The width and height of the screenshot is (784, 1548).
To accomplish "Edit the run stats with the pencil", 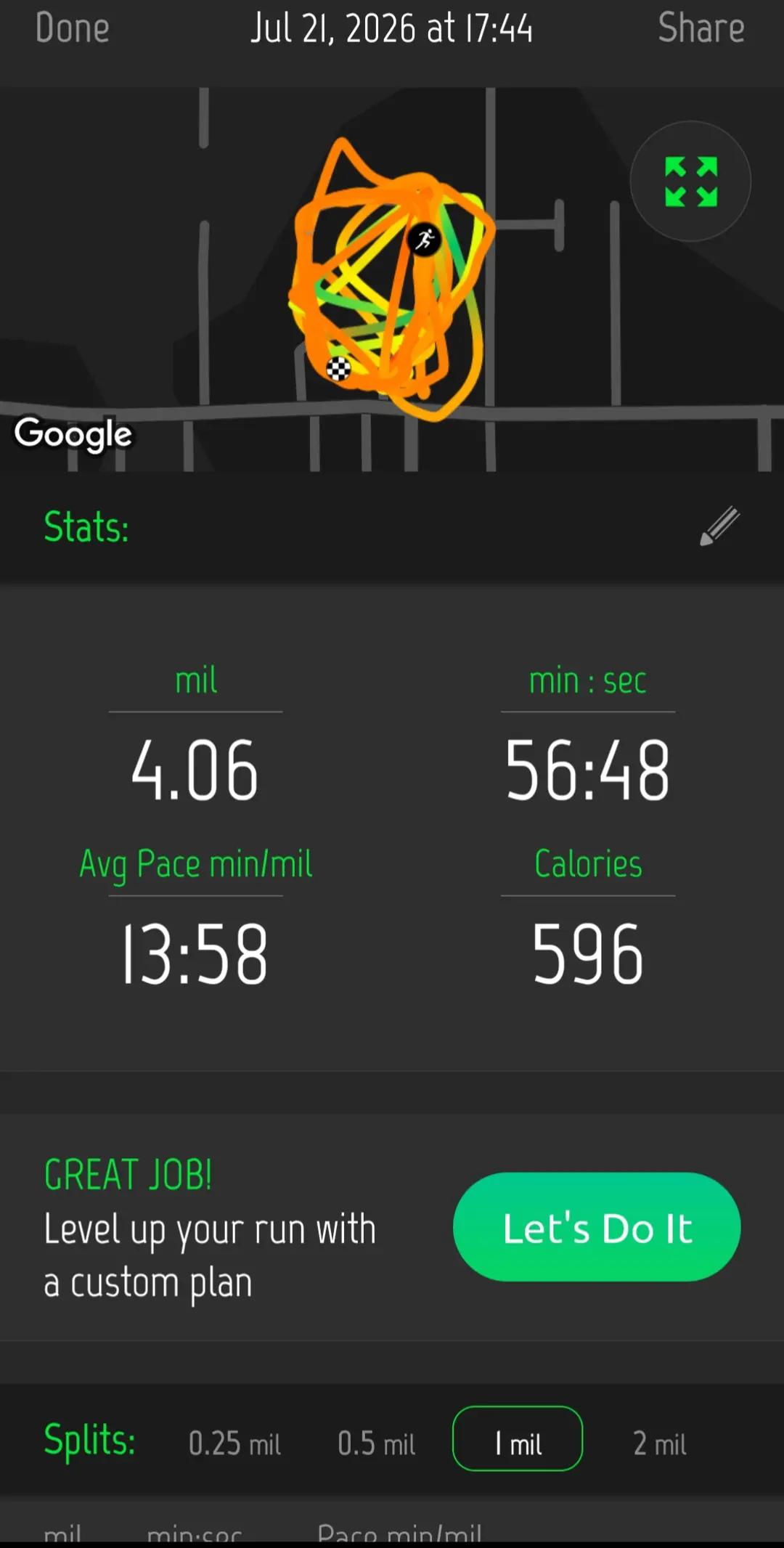I will tap(719, 526).
